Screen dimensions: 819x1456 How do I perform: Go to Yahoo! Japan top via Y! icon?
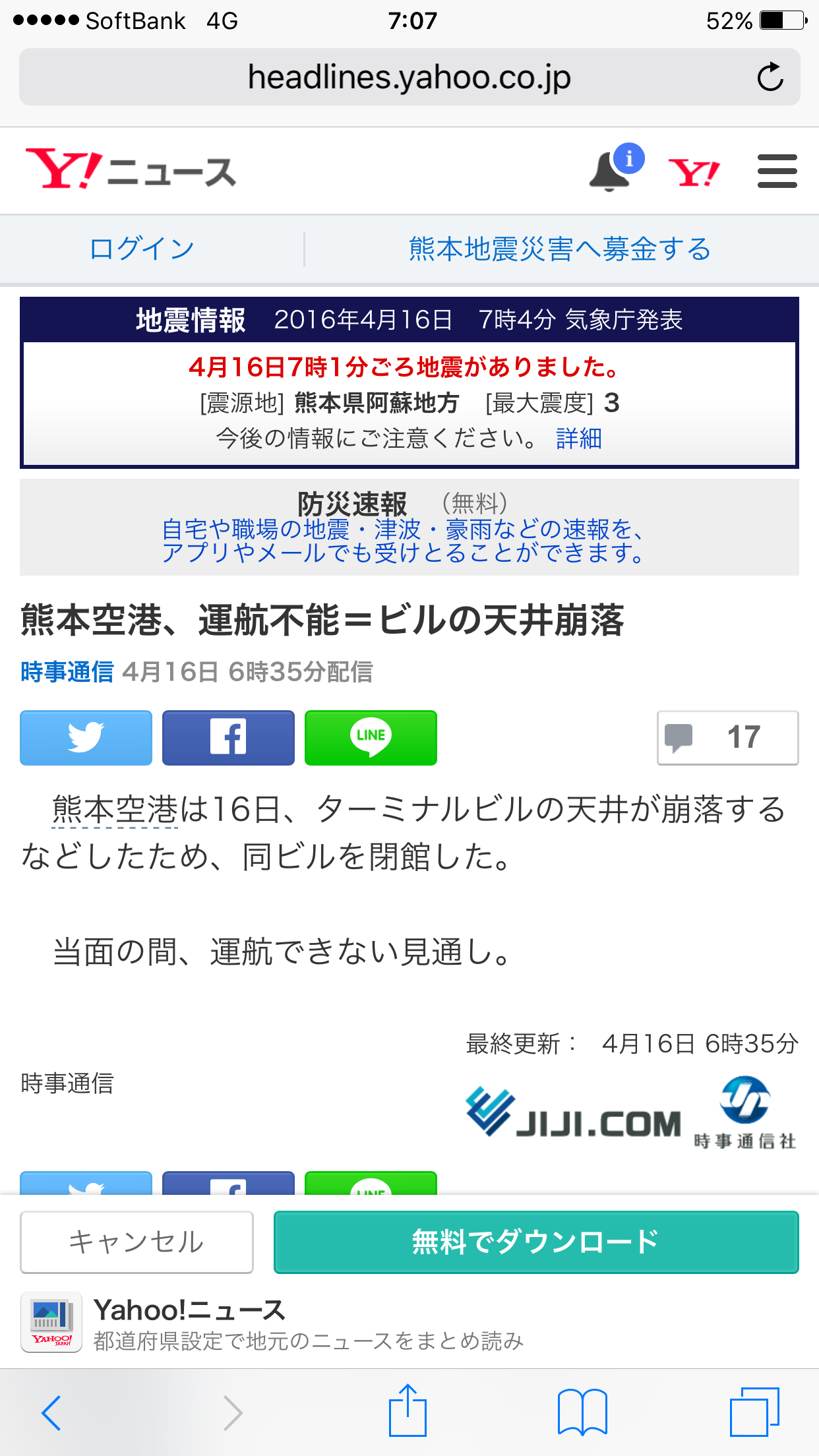[x=694, y=172]
